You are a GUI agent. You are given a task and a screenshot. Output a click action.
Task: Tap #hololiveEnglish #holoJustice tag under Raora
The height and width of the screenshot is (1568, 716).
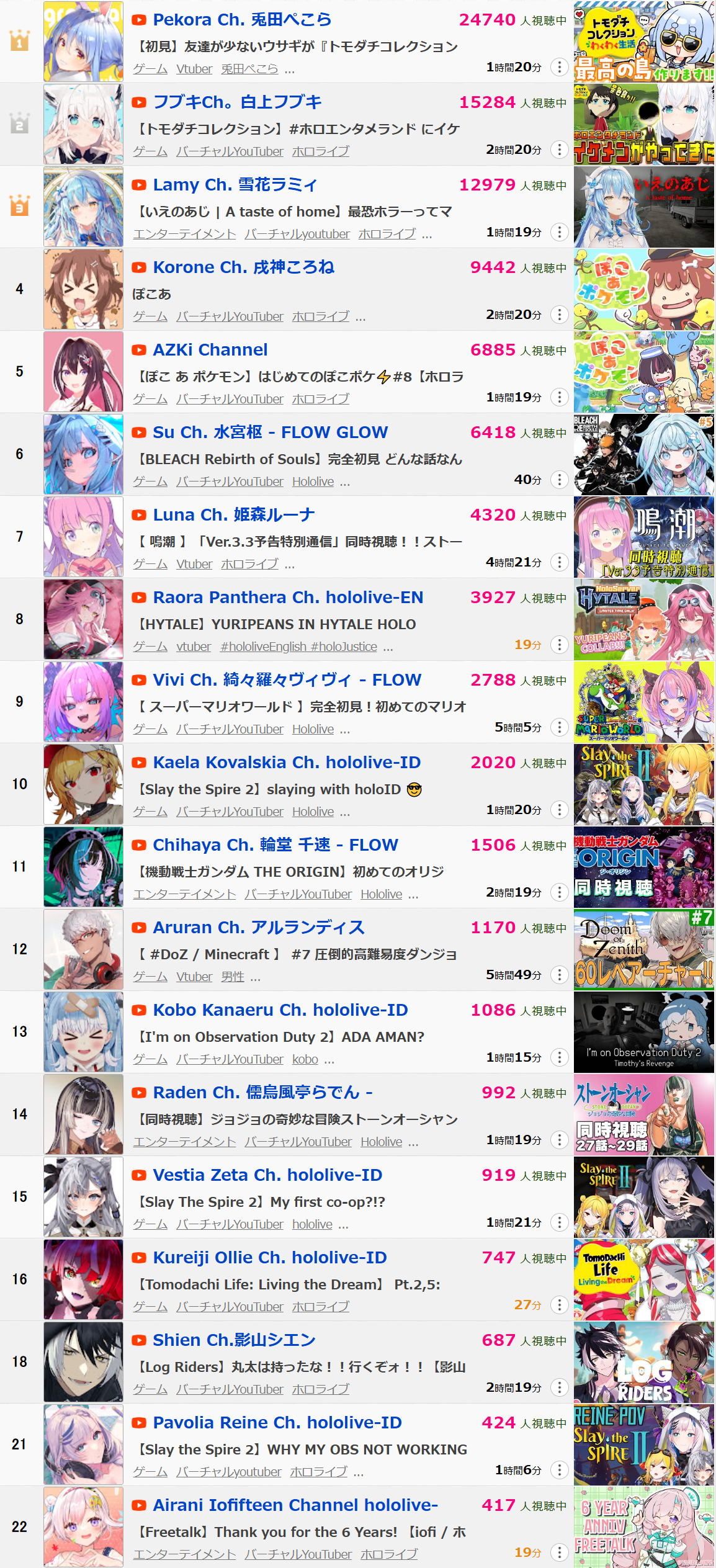(x=298, y=647)
